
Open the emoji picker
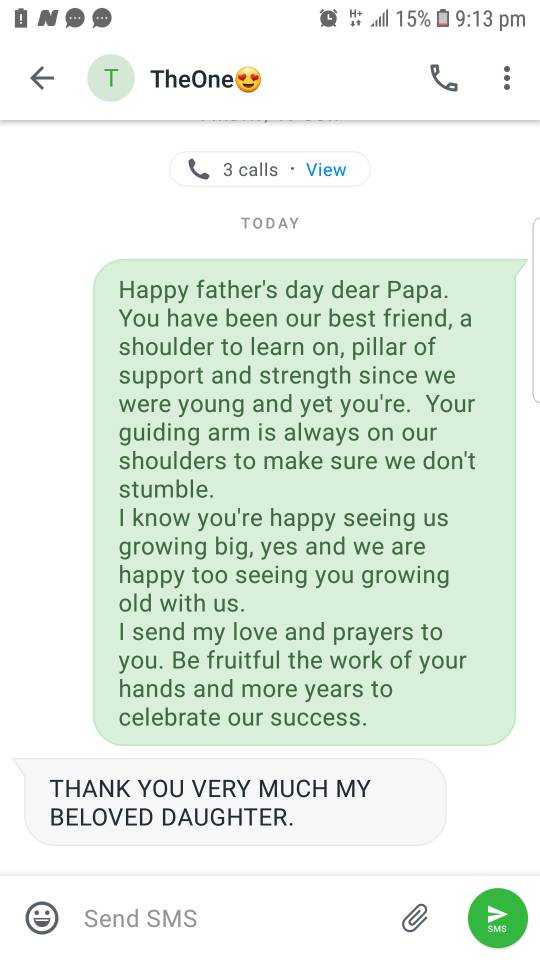click(42, 918)
